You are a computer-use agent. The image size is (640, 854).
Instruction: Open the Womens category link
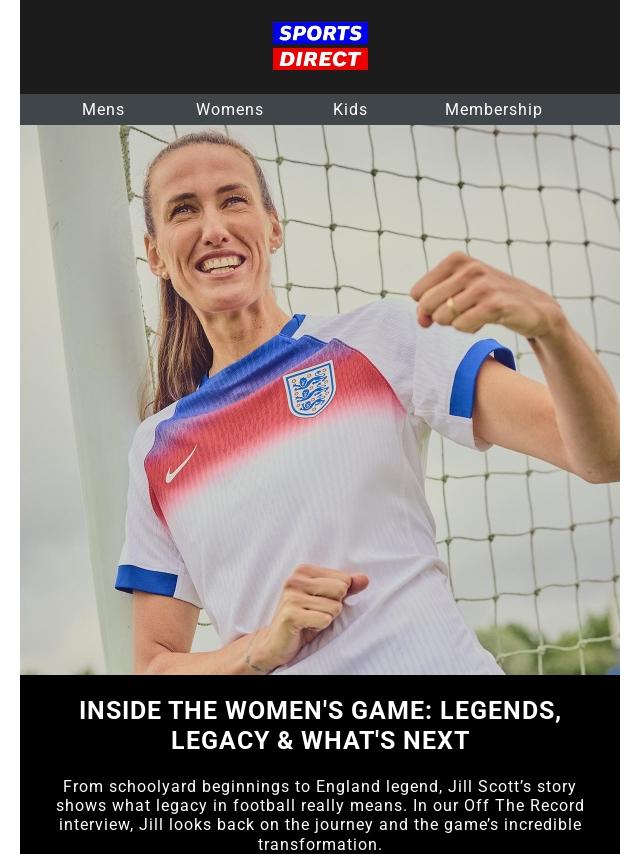pyautogui.click(x=229, y=110)
